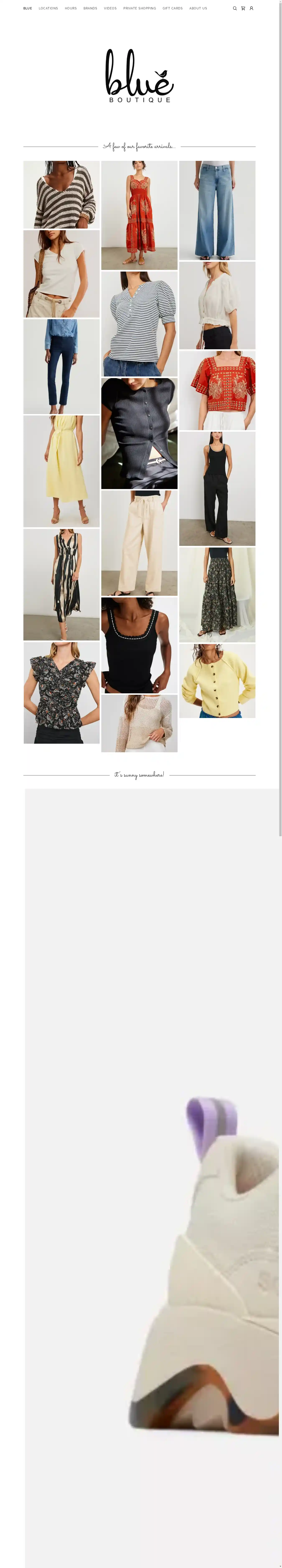Open Private Shopping link

pos(140,9)
